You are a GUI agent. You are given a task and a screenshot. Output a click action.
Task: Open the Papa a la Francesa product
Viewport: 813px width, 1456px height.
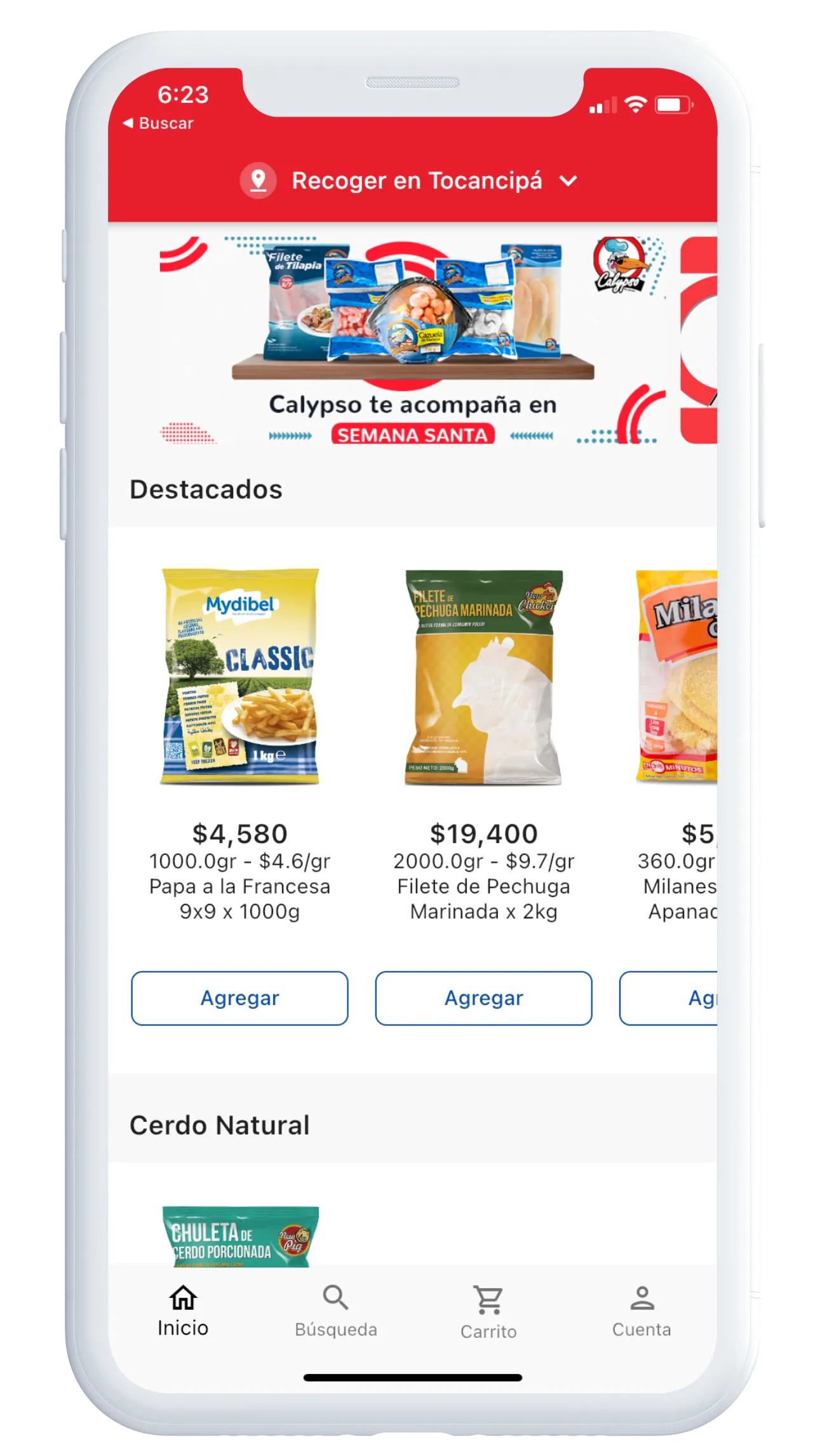pyautogui.click(x=239, y=677)
